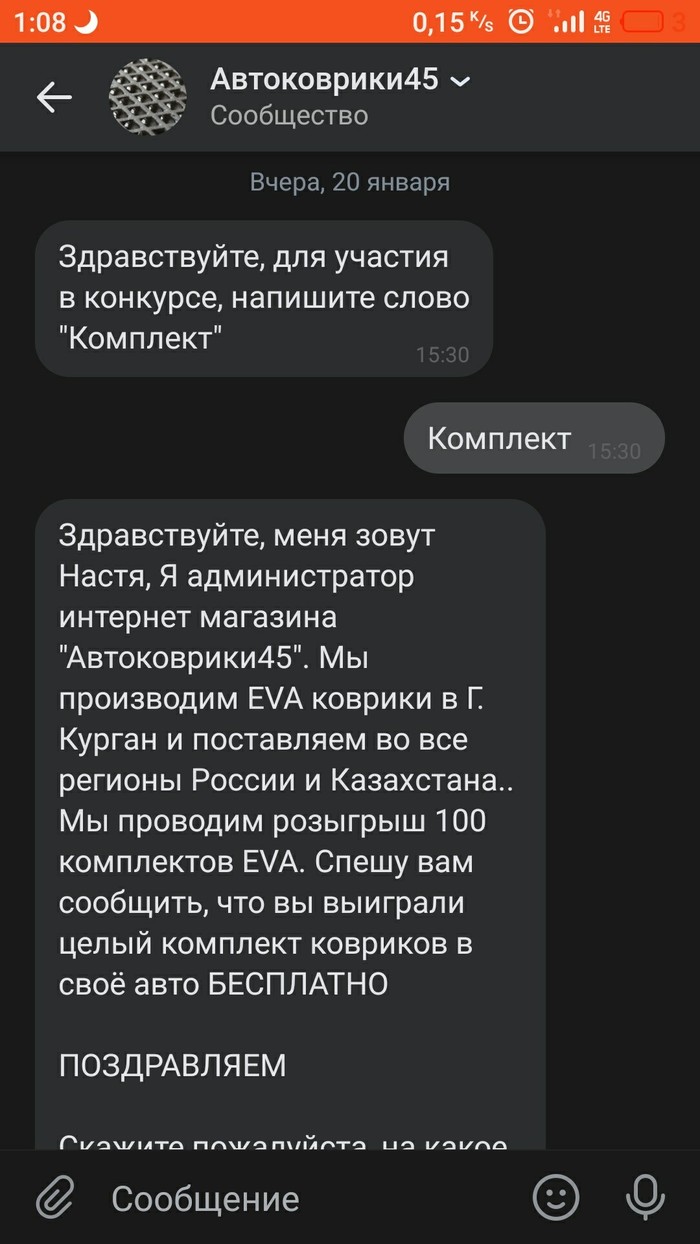This screenshot has height=1244, width=700.
Task: Record a voice message with the microphone
Action: pos(644,1197)
